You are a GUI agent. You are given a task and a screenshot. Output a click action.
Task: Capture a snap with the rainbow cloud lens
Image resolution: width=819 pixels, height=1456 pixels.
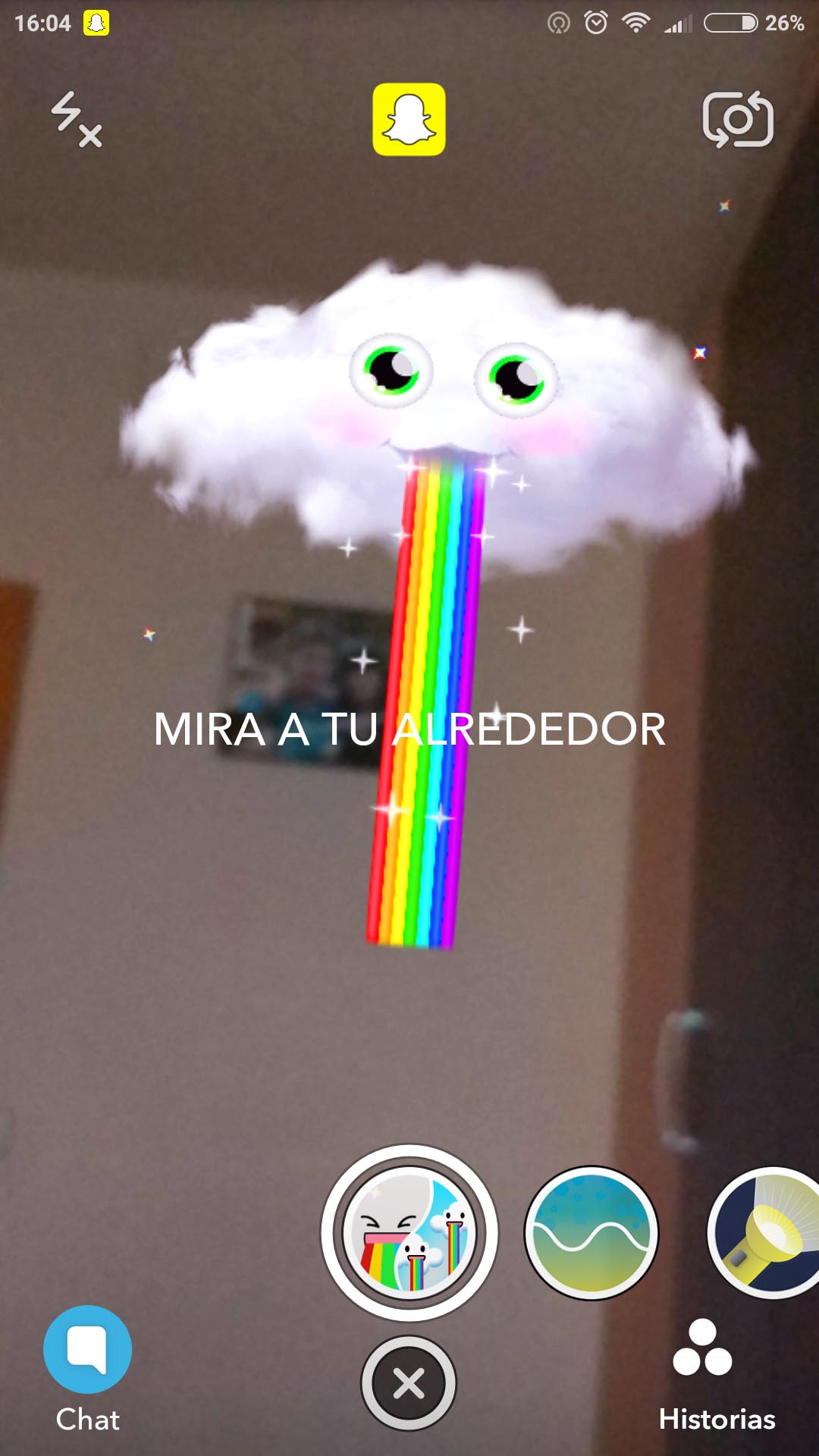click(409, 1233)
